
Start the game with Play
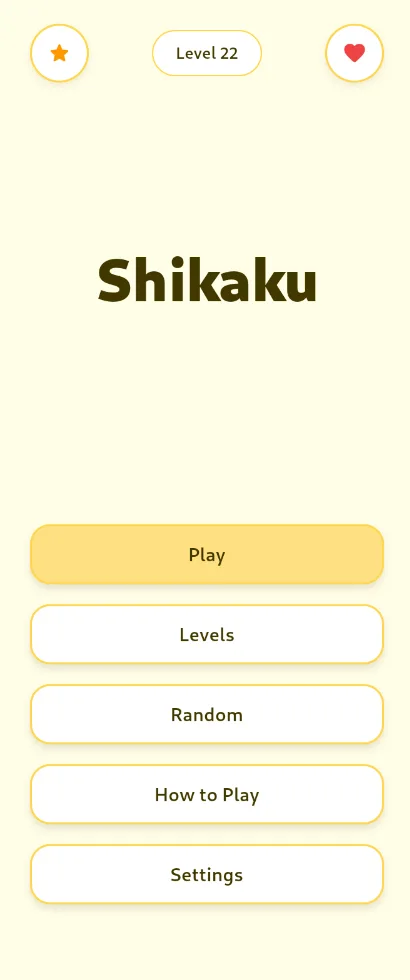click(x=207, y=554)
